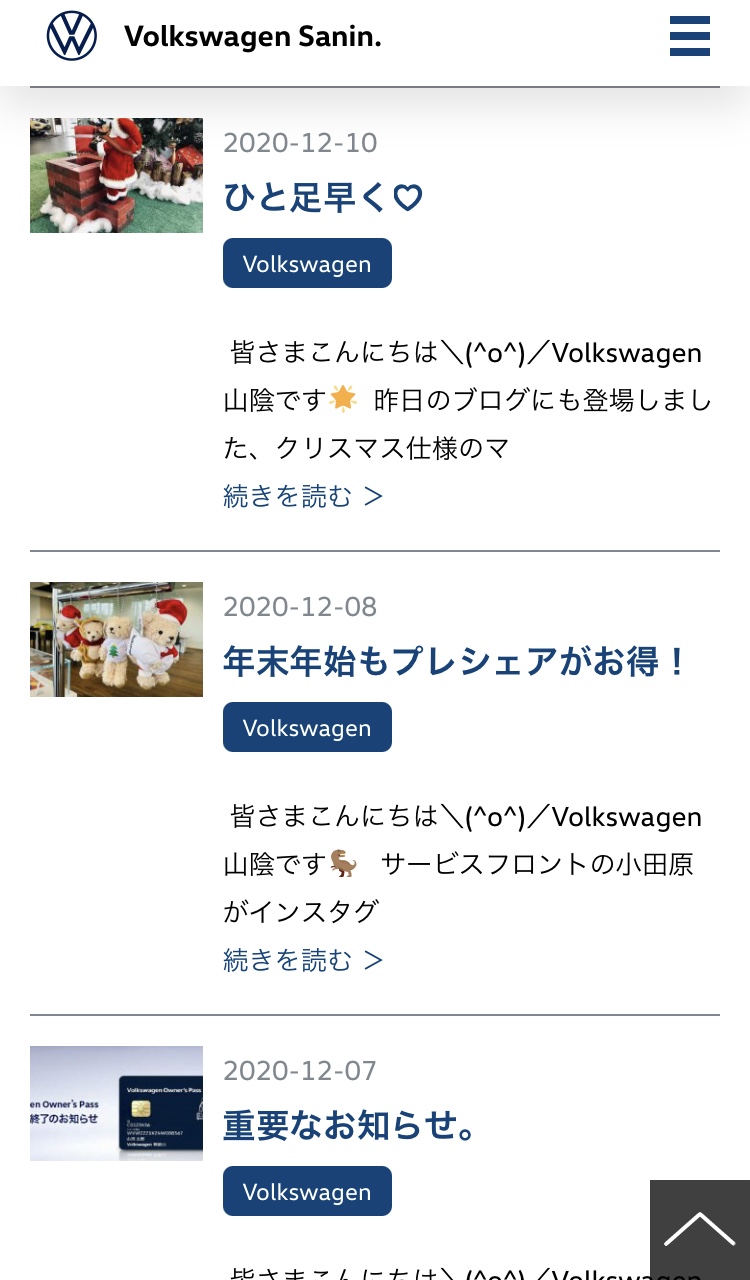
Task: Tap the Volkswagen logo in header
Action: point(72,36)
